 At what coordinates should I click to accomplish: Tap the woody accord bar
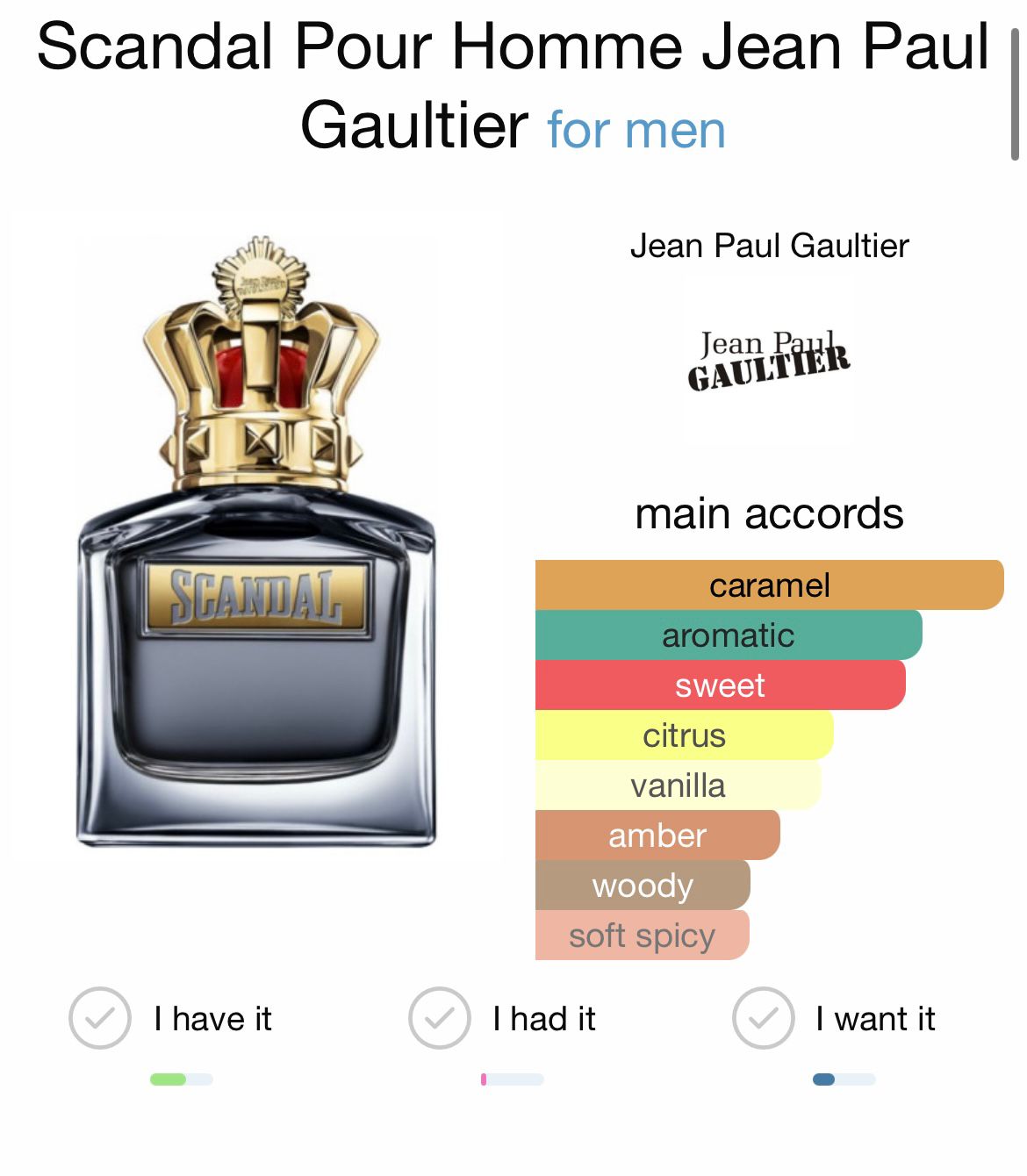point(643,886)
